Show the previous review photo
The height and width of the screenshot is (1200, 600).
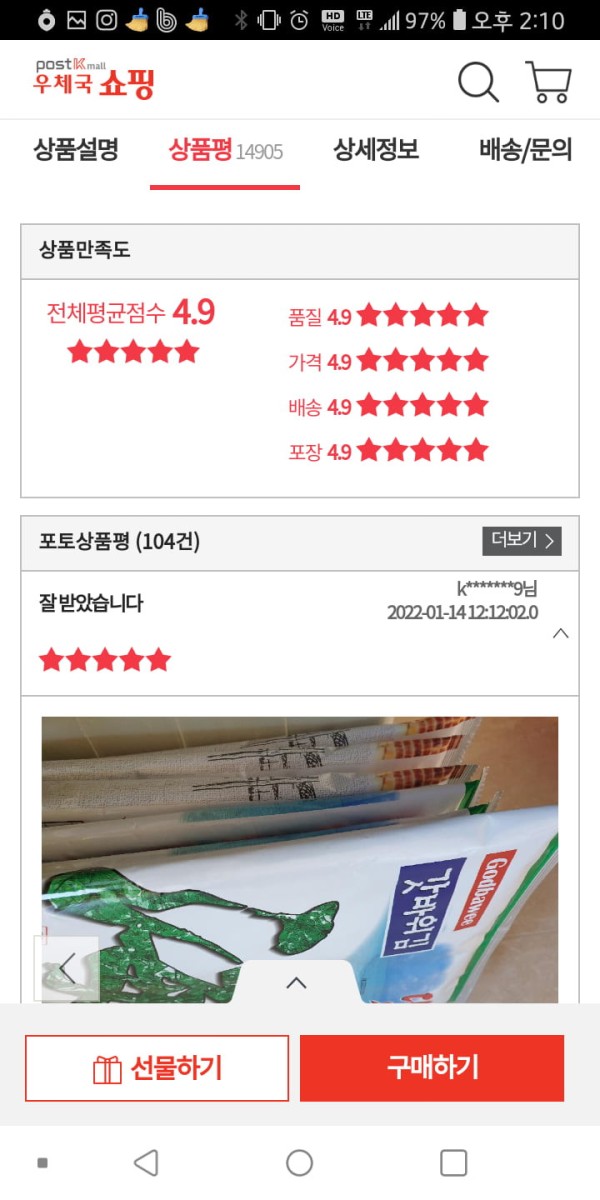click(x=67, y=967)
